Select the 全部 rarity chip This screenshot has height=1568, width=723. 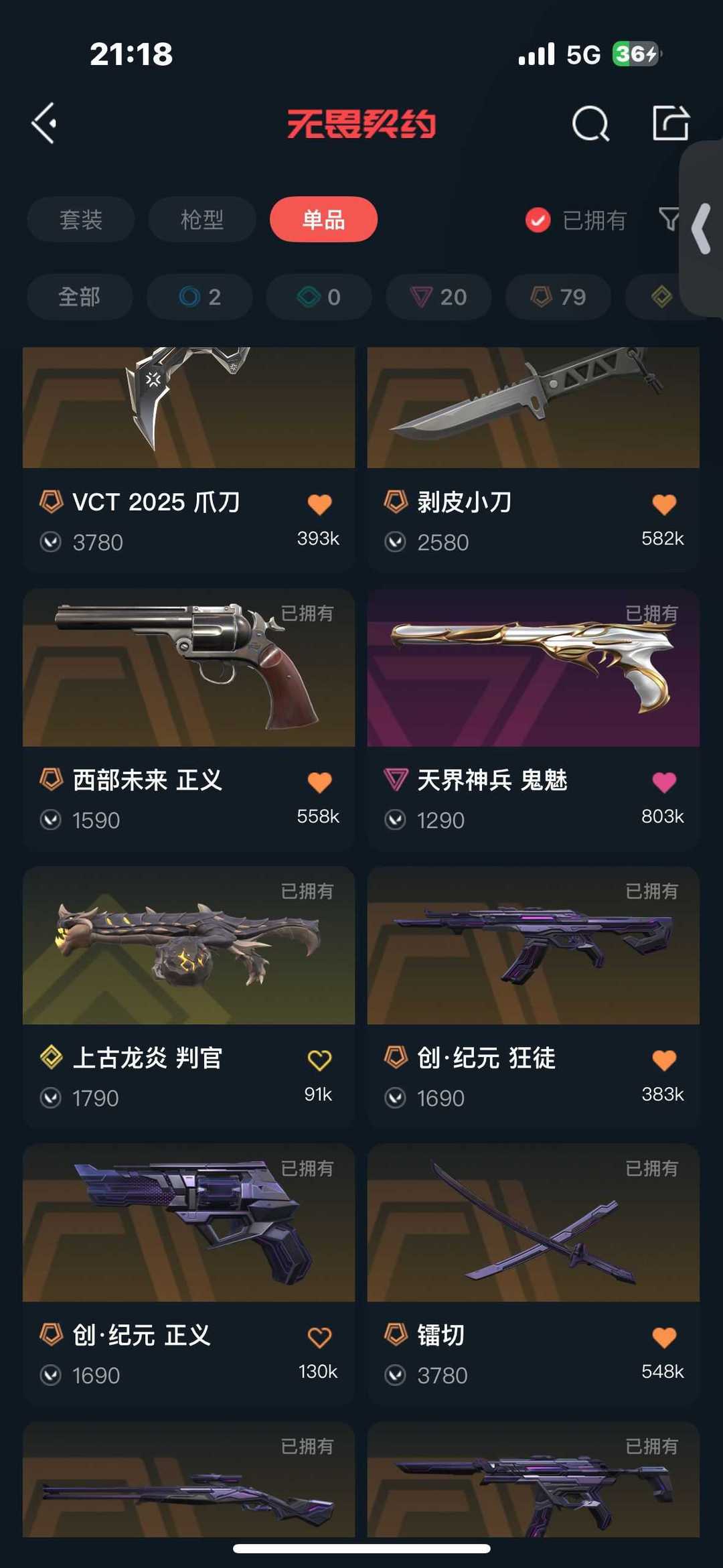click(80, 297)
